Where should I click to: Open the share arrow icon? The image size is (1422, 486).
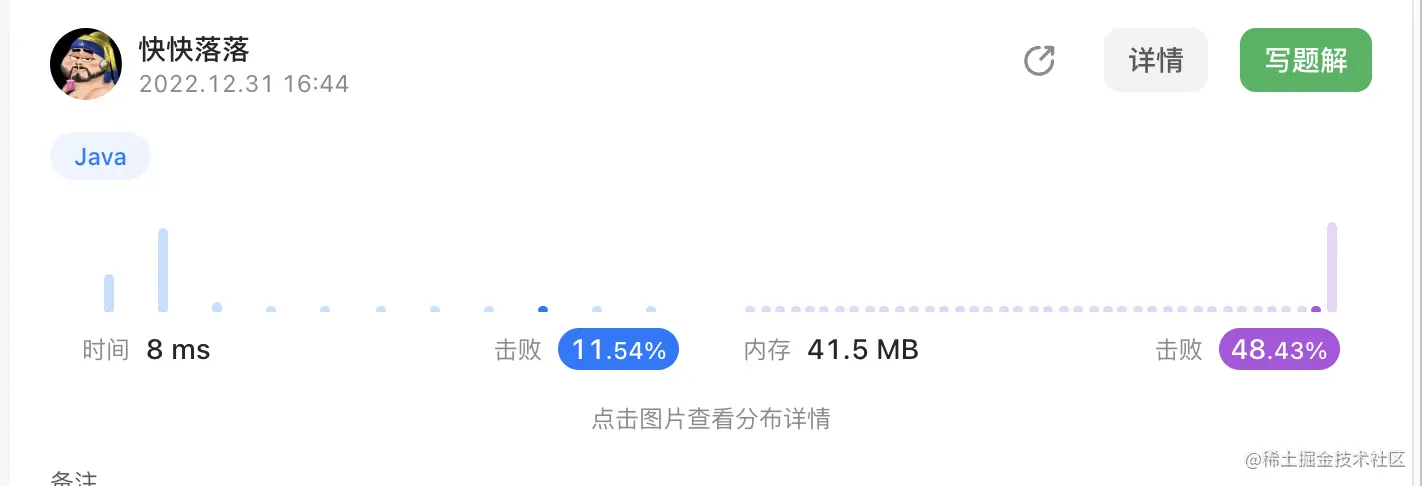pos(1040,61)
